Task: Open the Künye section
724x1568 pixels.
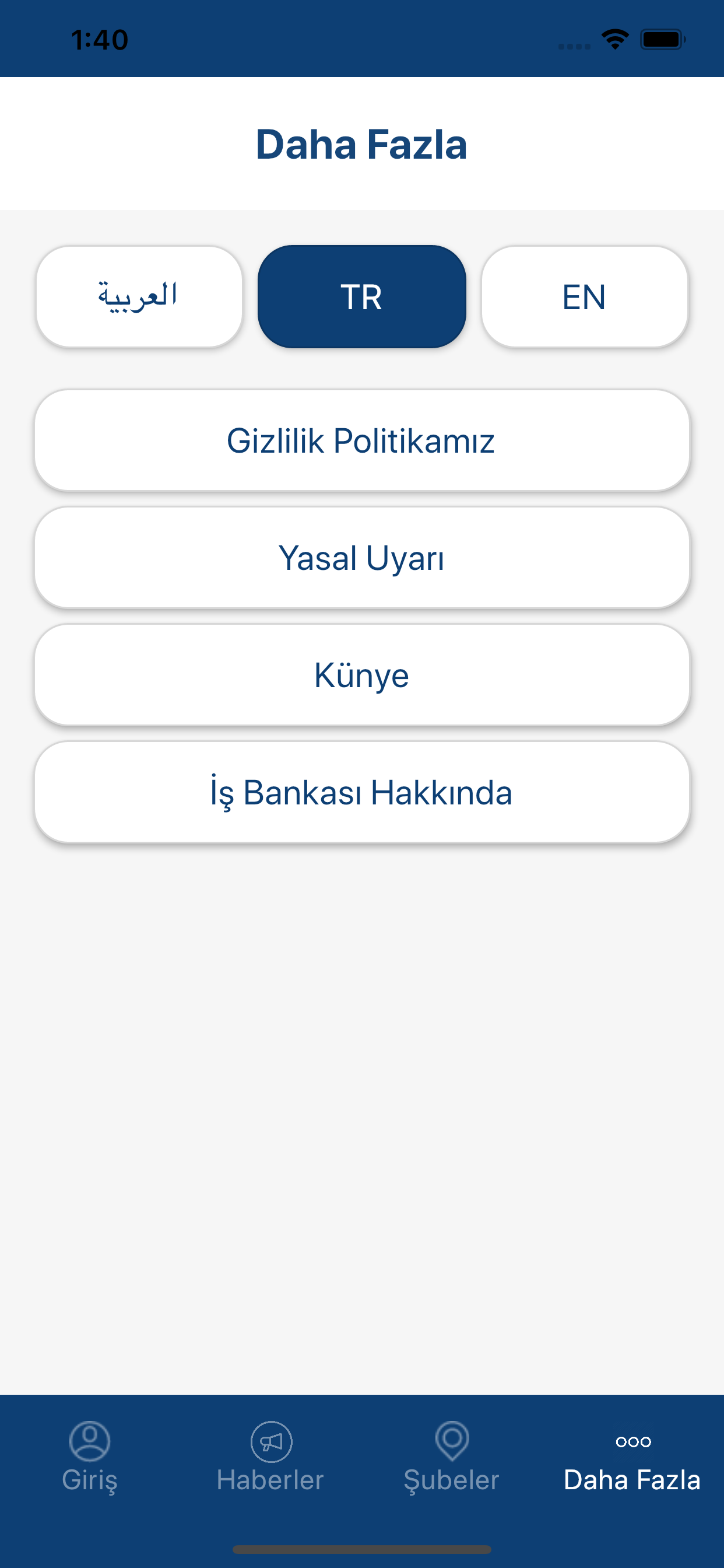Action: click(x=361, y=675)
